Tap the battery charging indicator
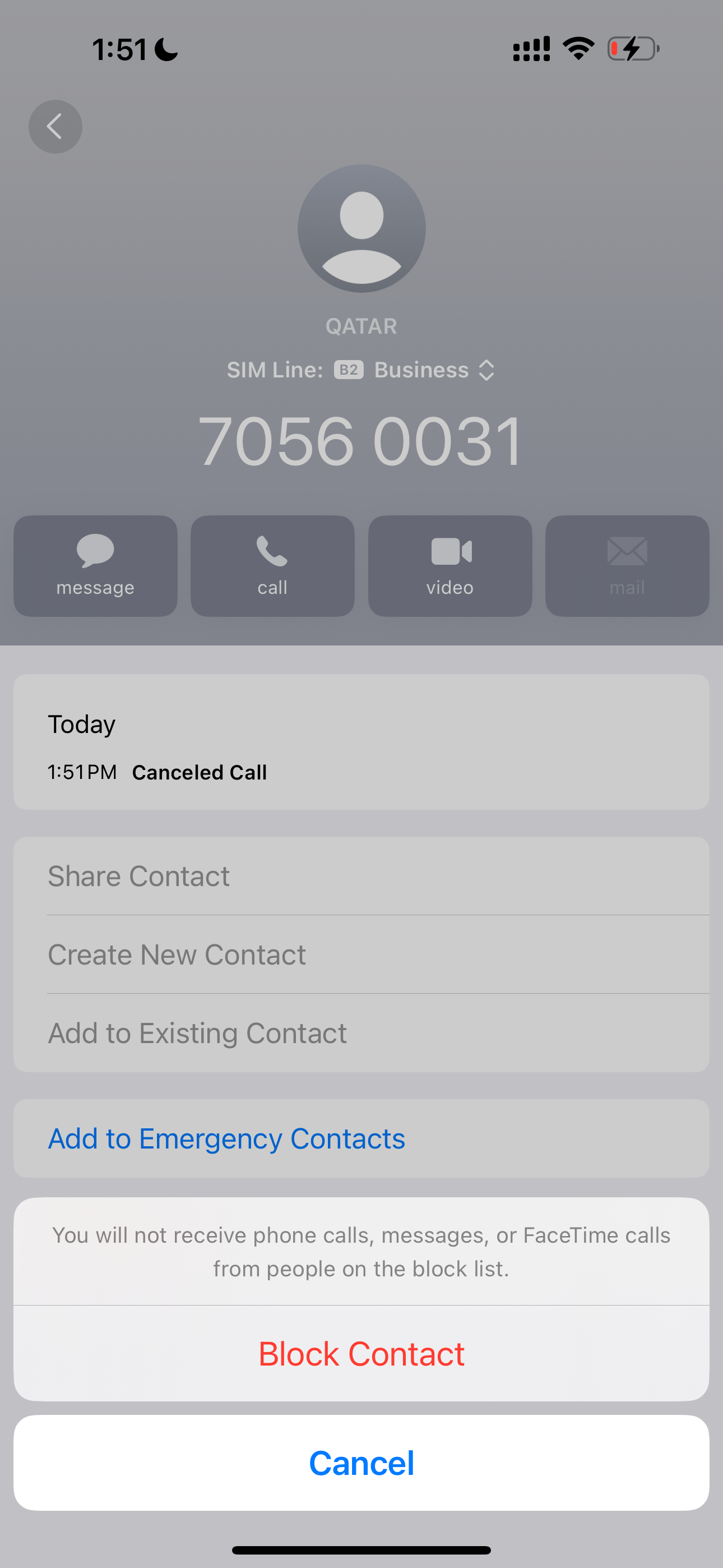 633,48
